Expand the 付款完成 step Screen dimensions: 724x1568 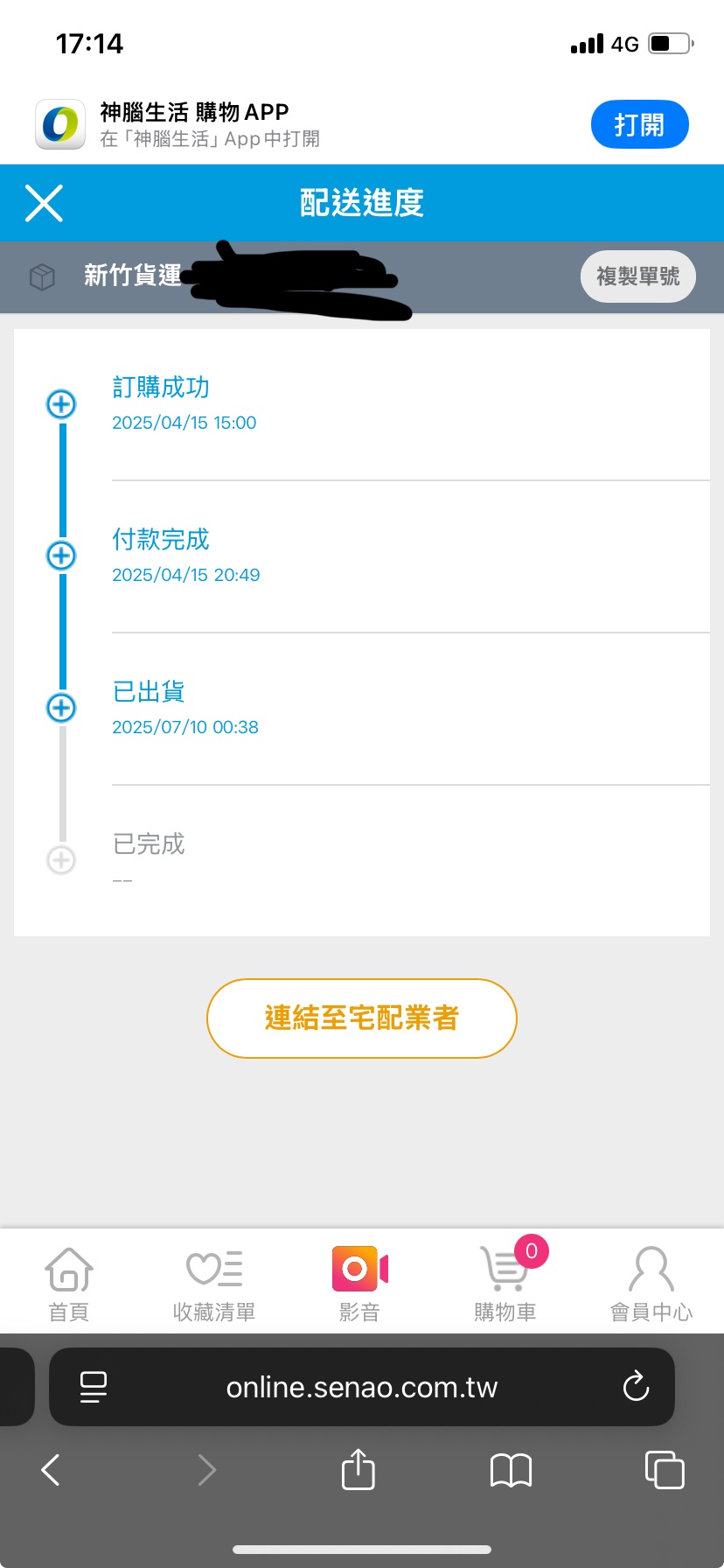click(x=61, y=556)
